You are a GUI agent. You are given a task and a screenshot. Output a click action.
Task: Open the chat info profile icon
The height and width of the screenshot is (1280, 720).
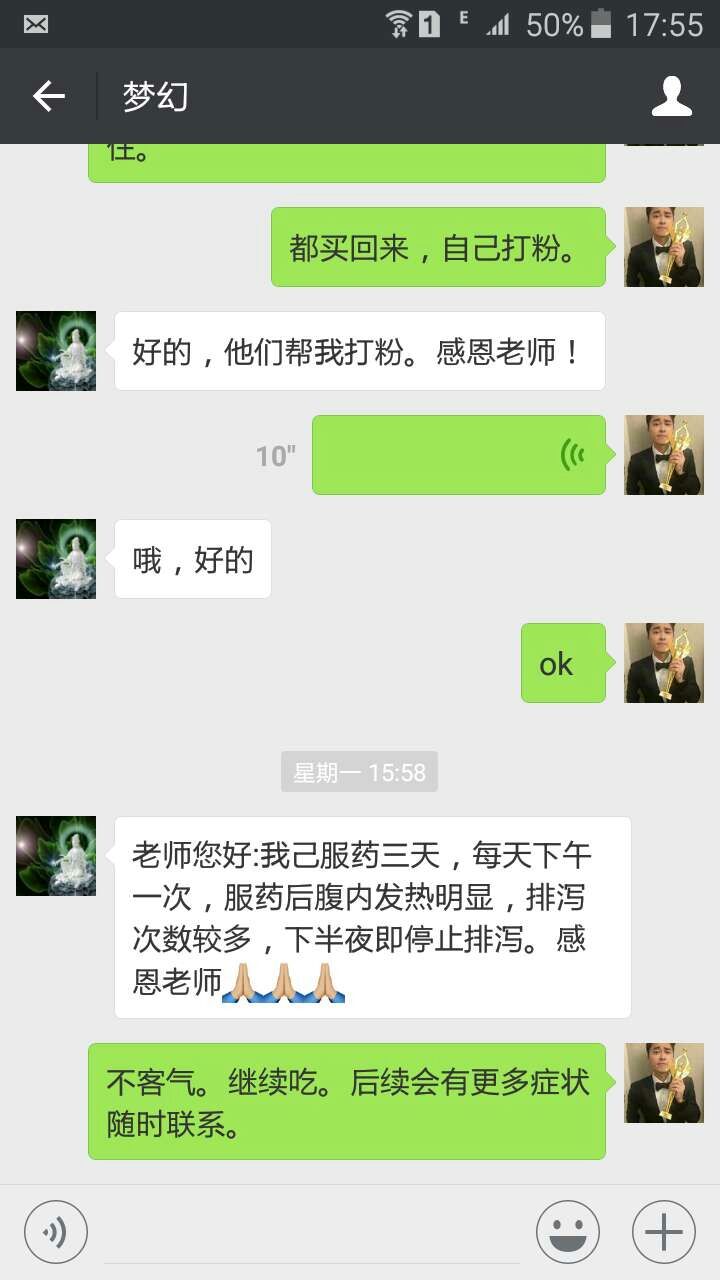coord(671,96)
